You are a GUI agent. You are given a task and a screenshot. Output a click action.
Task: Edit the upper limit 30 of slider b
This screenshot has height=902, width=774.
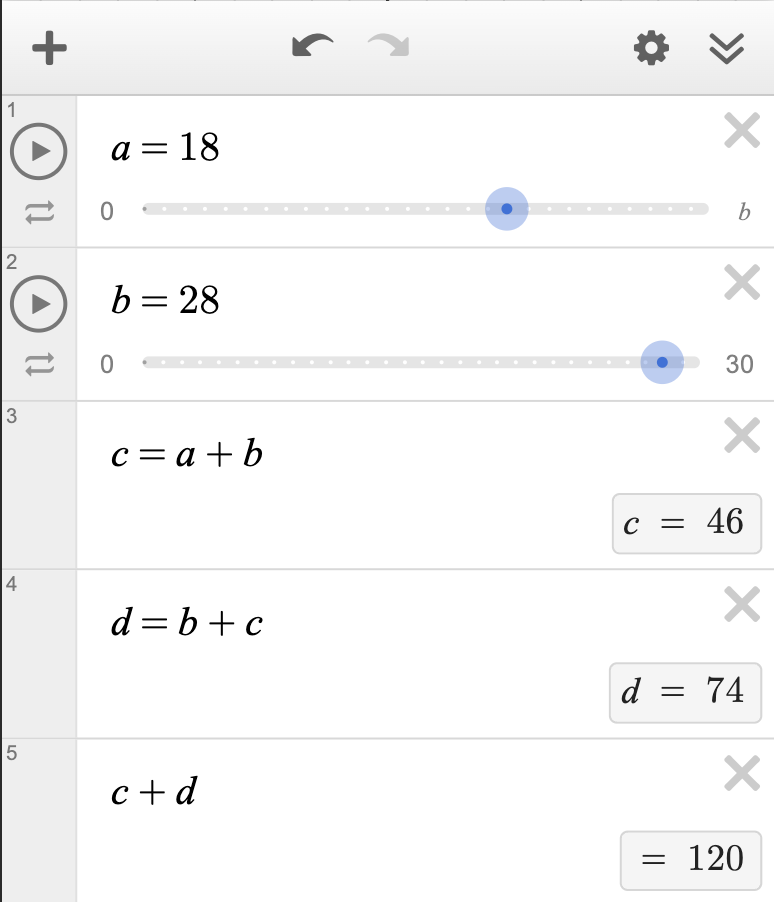(739, 364)
